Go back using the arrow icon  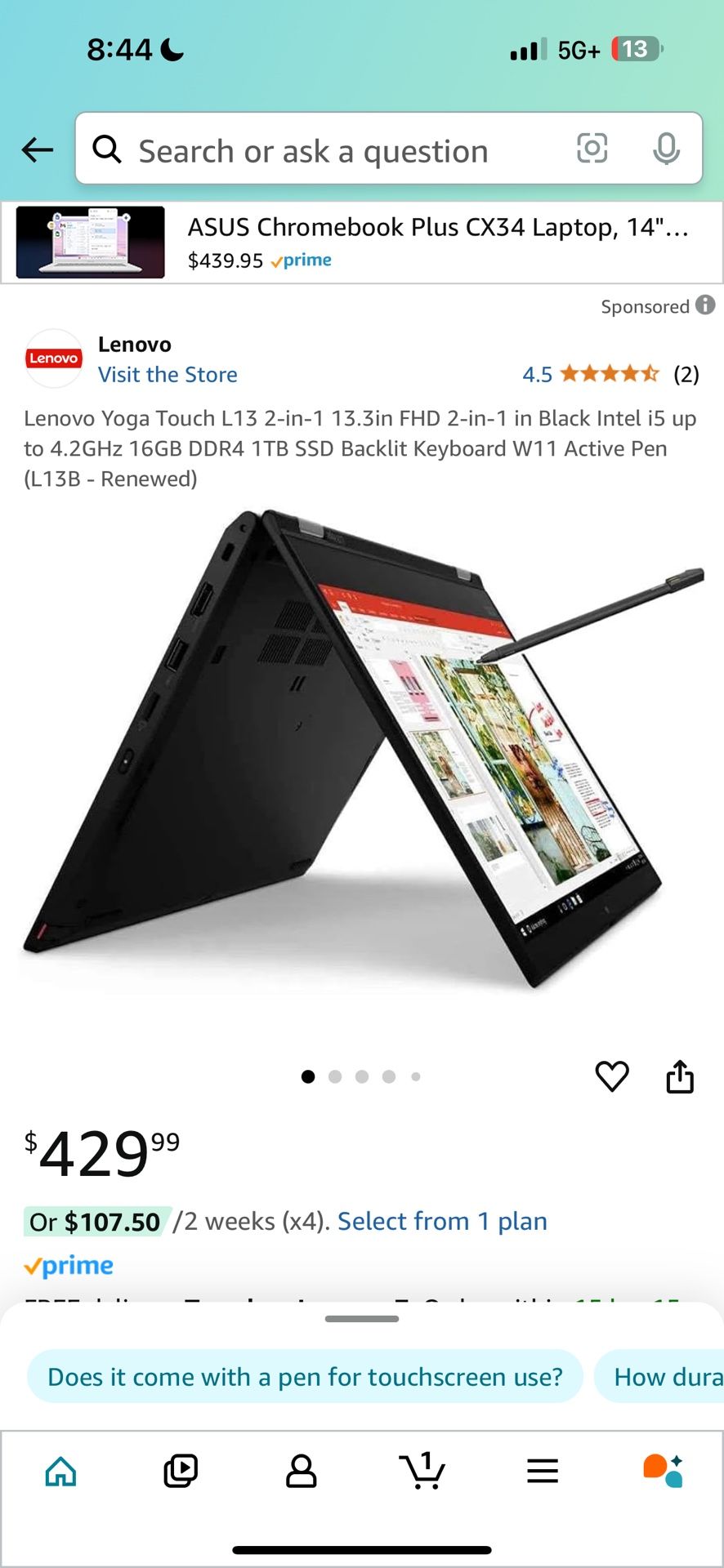[38, 149]
